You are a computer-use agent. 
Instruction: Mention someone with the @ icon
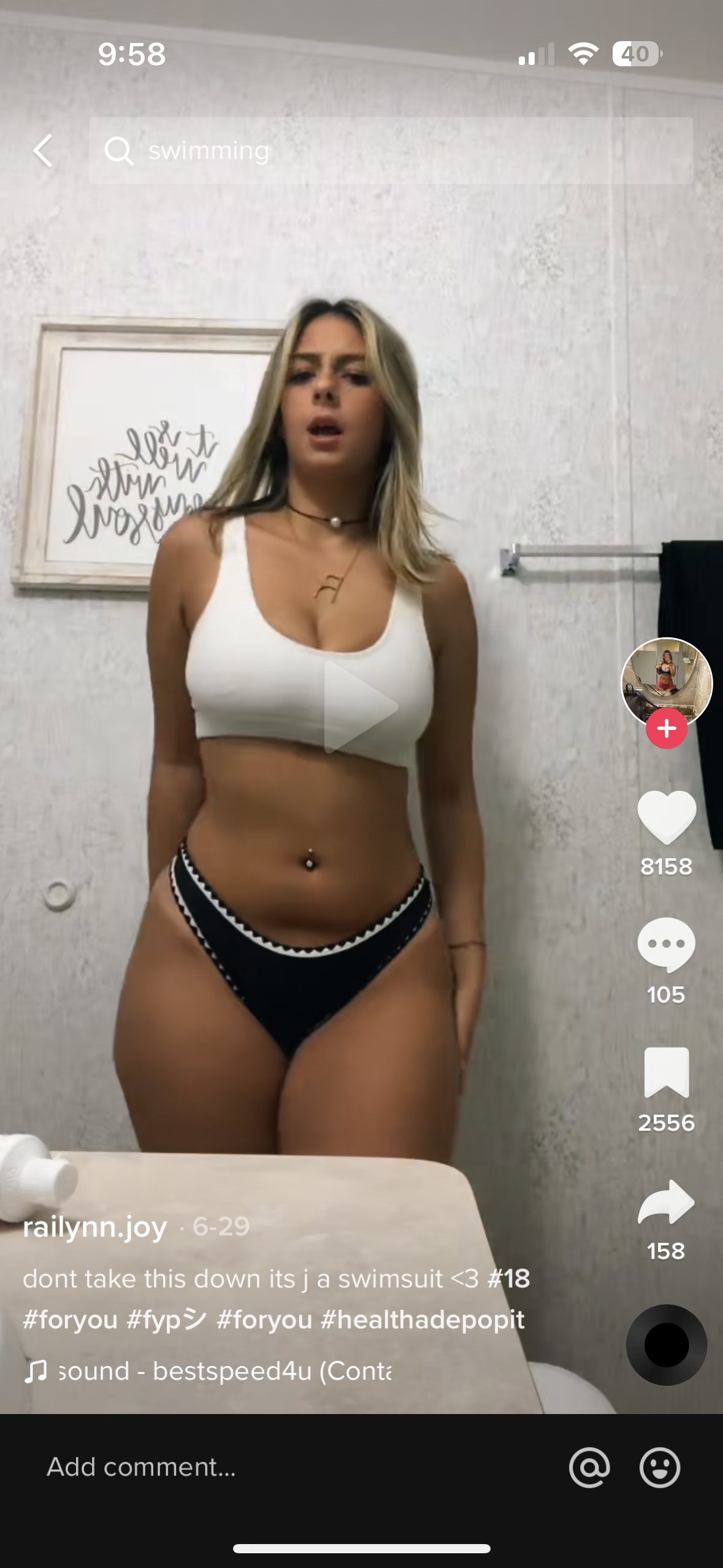coord(589,1468)
